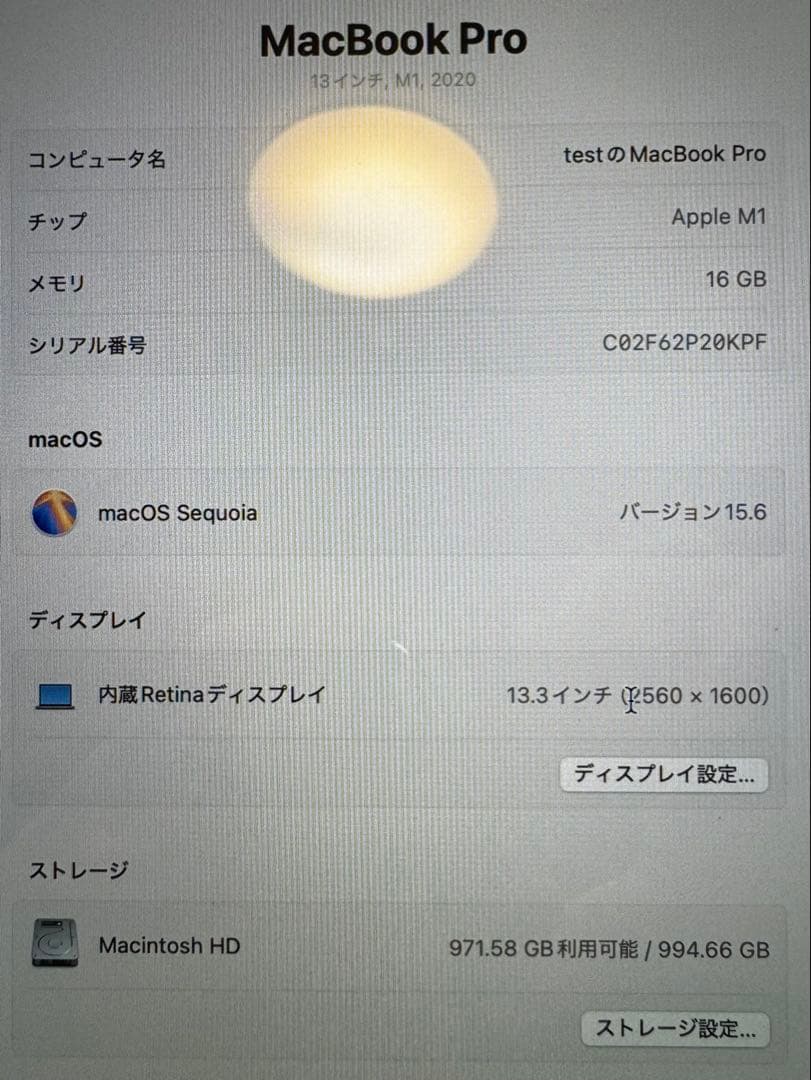Click the testのMacBook Pro computer name
This screenshot has height=1080, width=811.
[x=665, y=154]
